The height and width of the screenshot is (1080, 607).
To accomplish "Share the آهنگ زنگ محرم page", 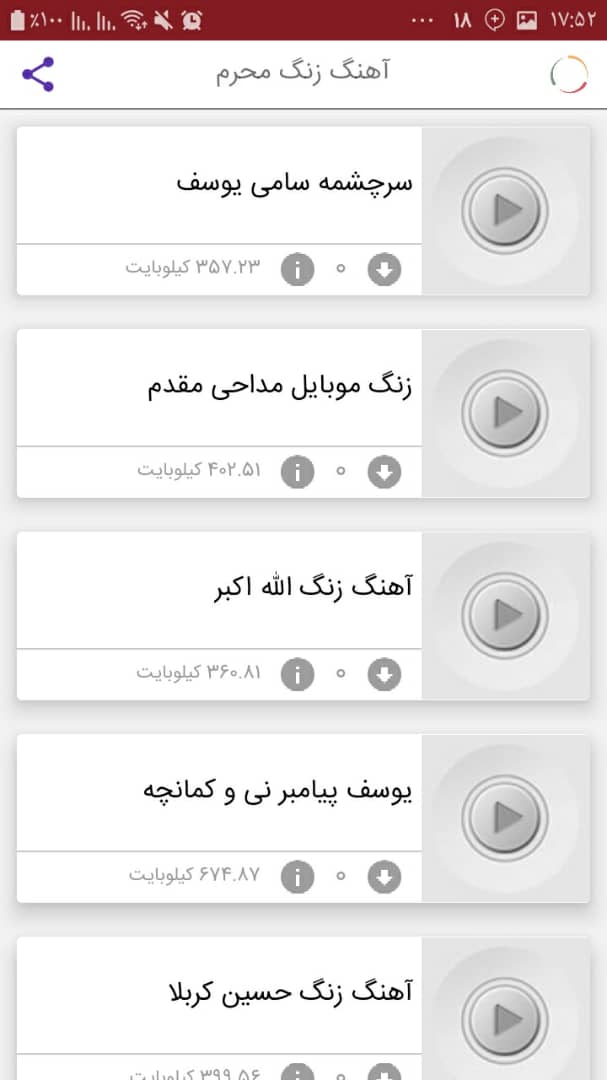I will [x=38, y=74].
